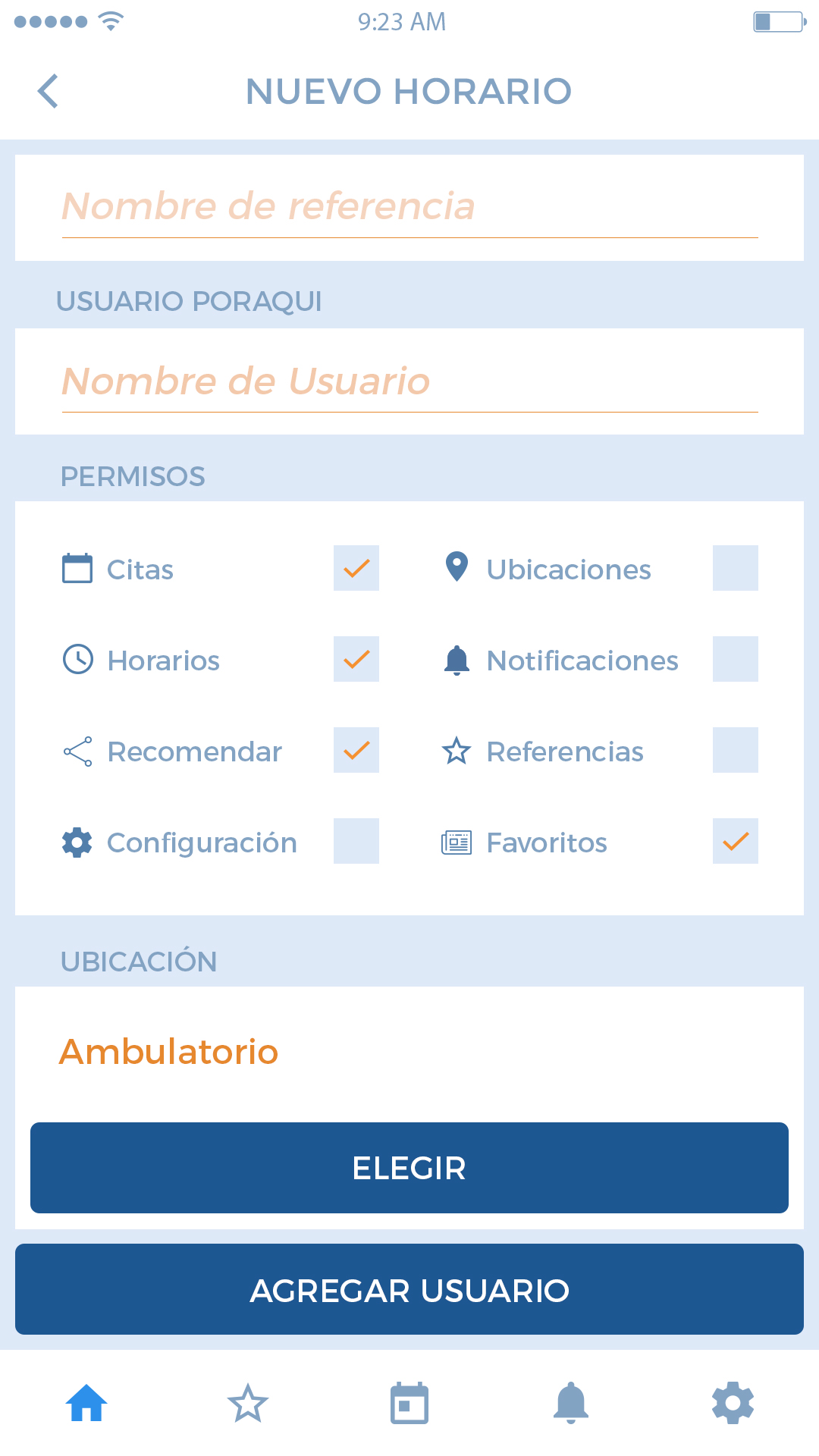Viewport: 819px width, 1456px height.
Task: Uncheck the Favoritos permission
Action: point(736,841)
